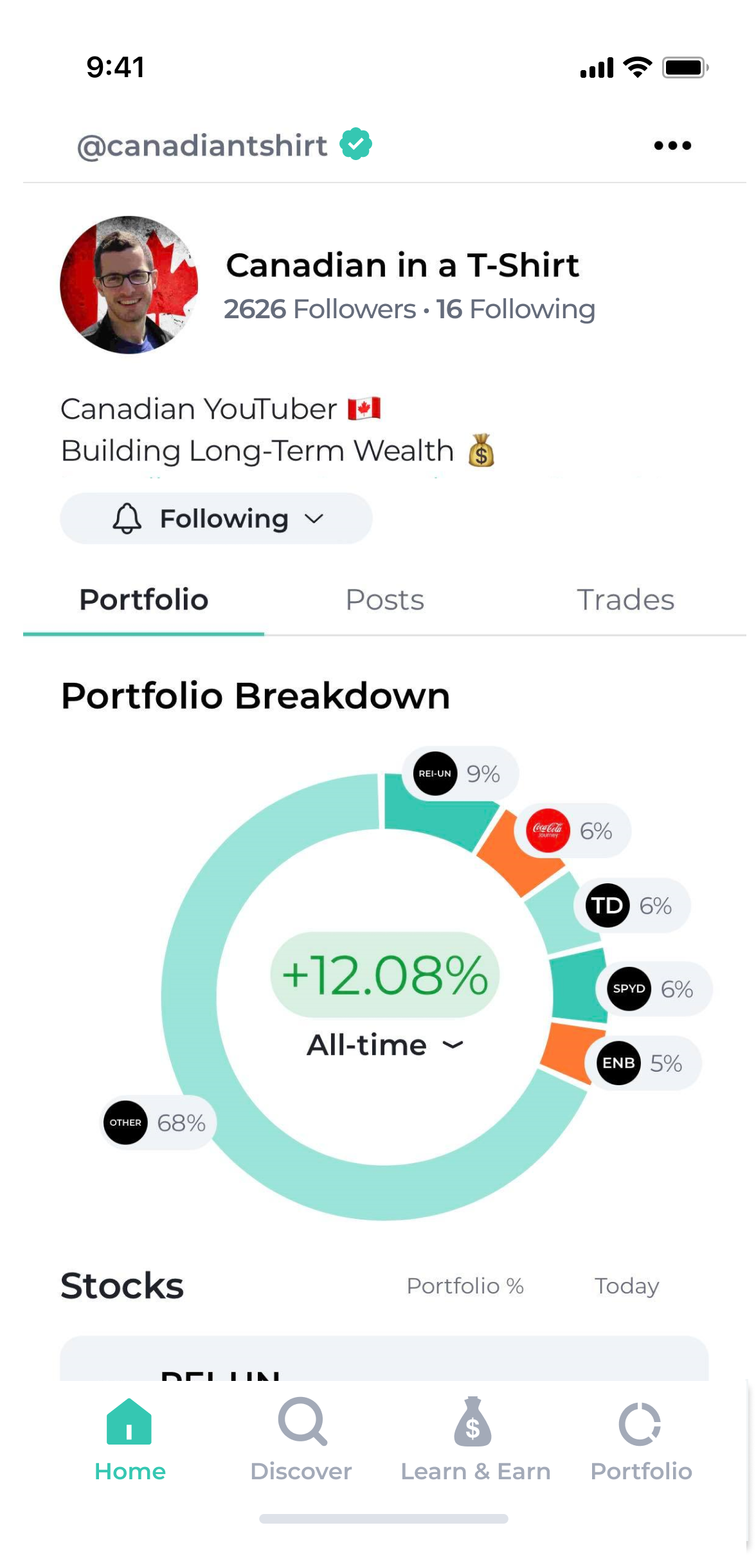Select the REI-UN 9% chart label

(460, 773)
